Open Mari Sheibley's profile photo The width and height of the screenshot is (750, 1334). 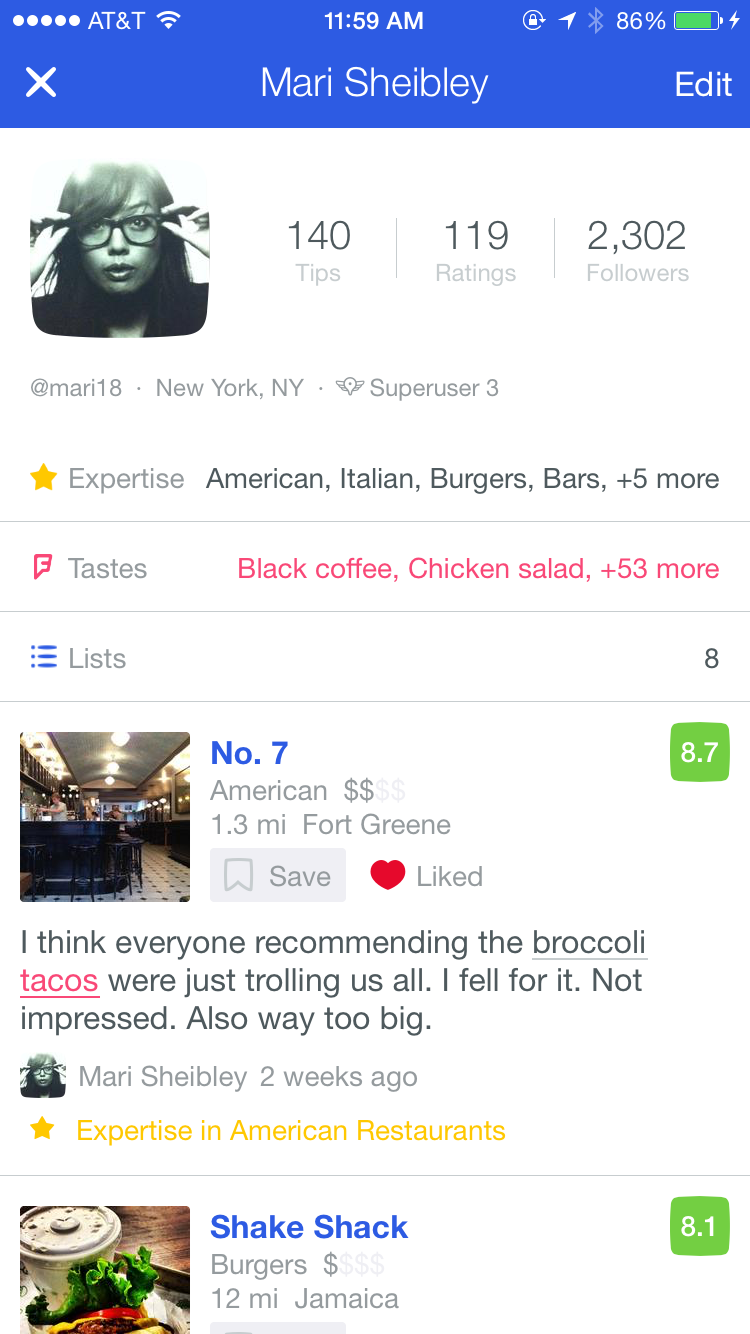[x=120, y=249]
